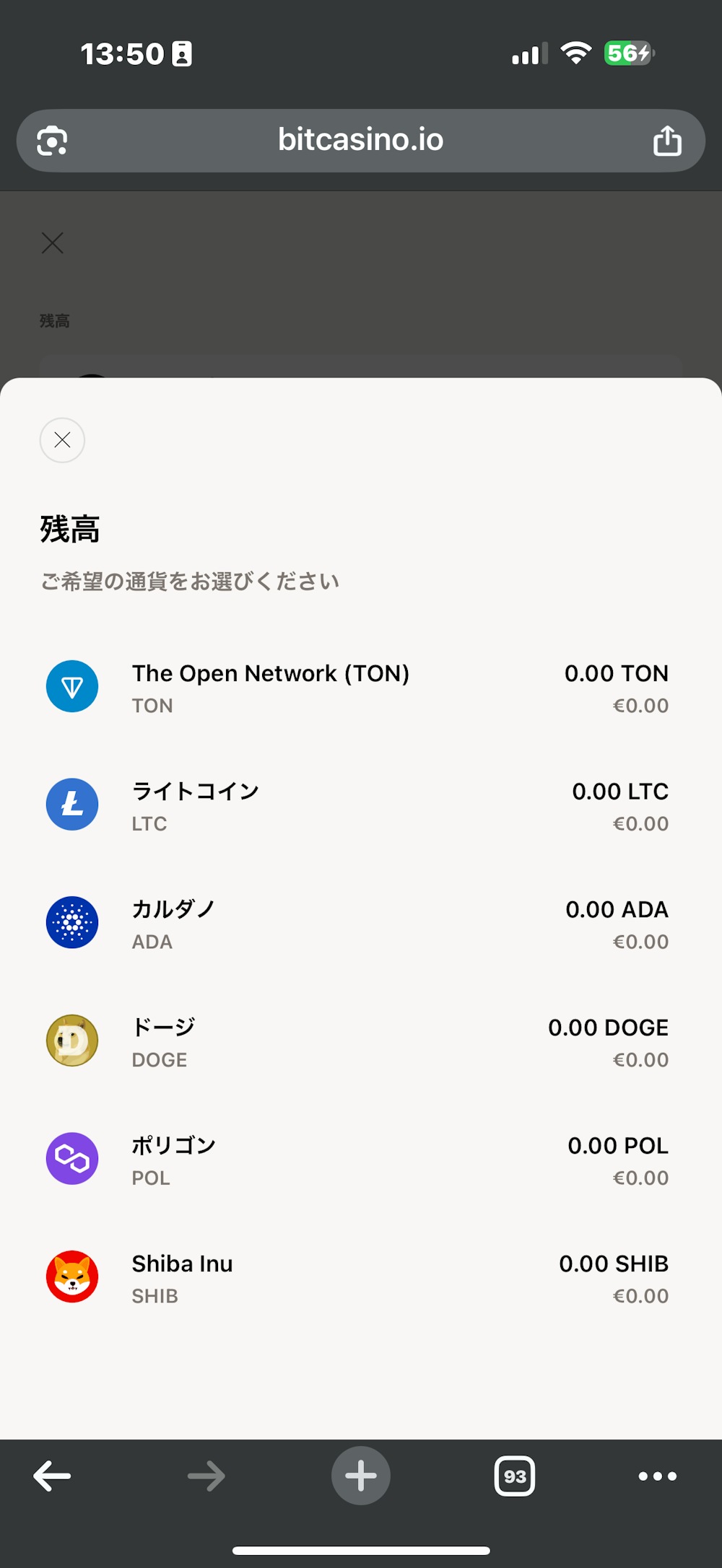722x1568 pixels.
Task: Choose The Open Network (TON) balance row
Action: click(361, 686)
